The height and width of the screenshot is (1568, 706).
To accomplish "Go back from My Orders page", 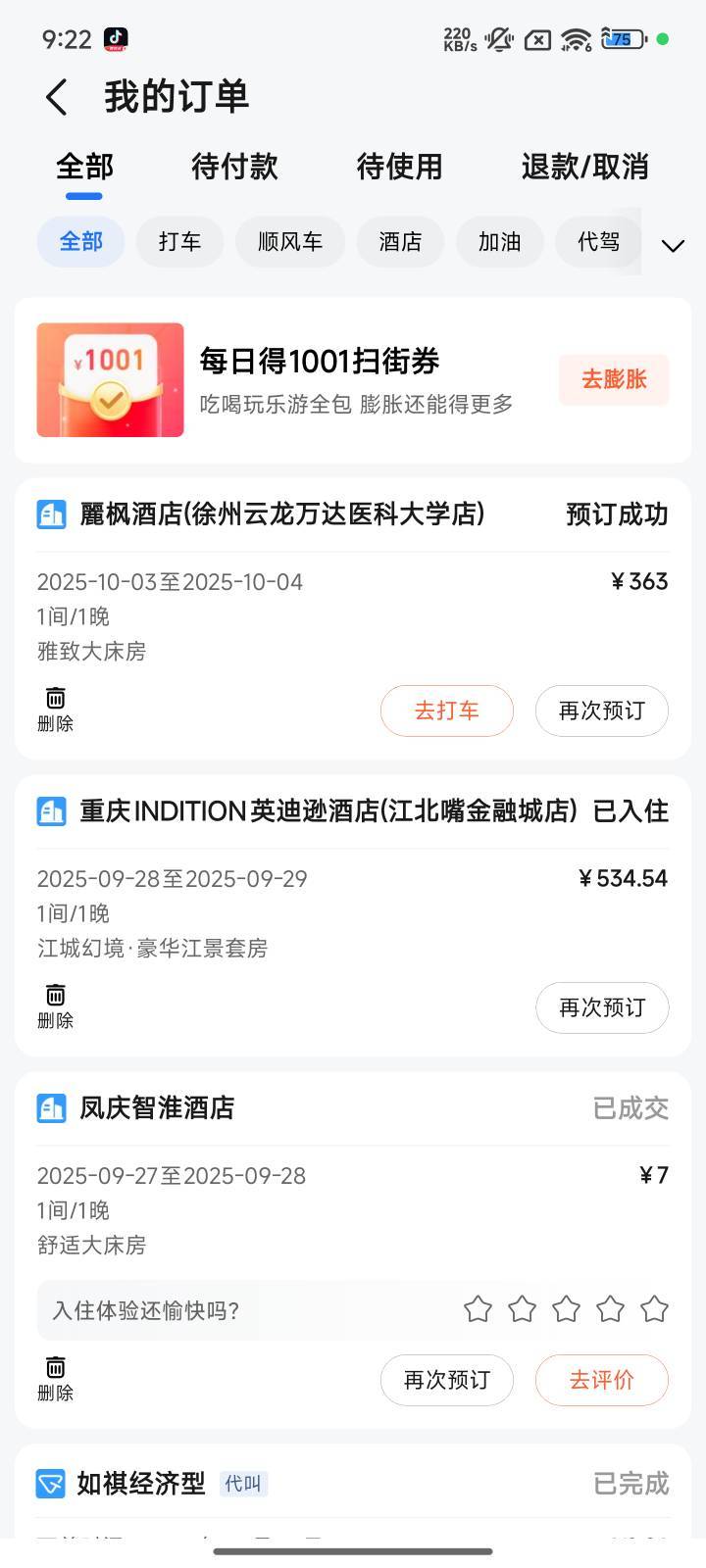I will click(57, 97).
